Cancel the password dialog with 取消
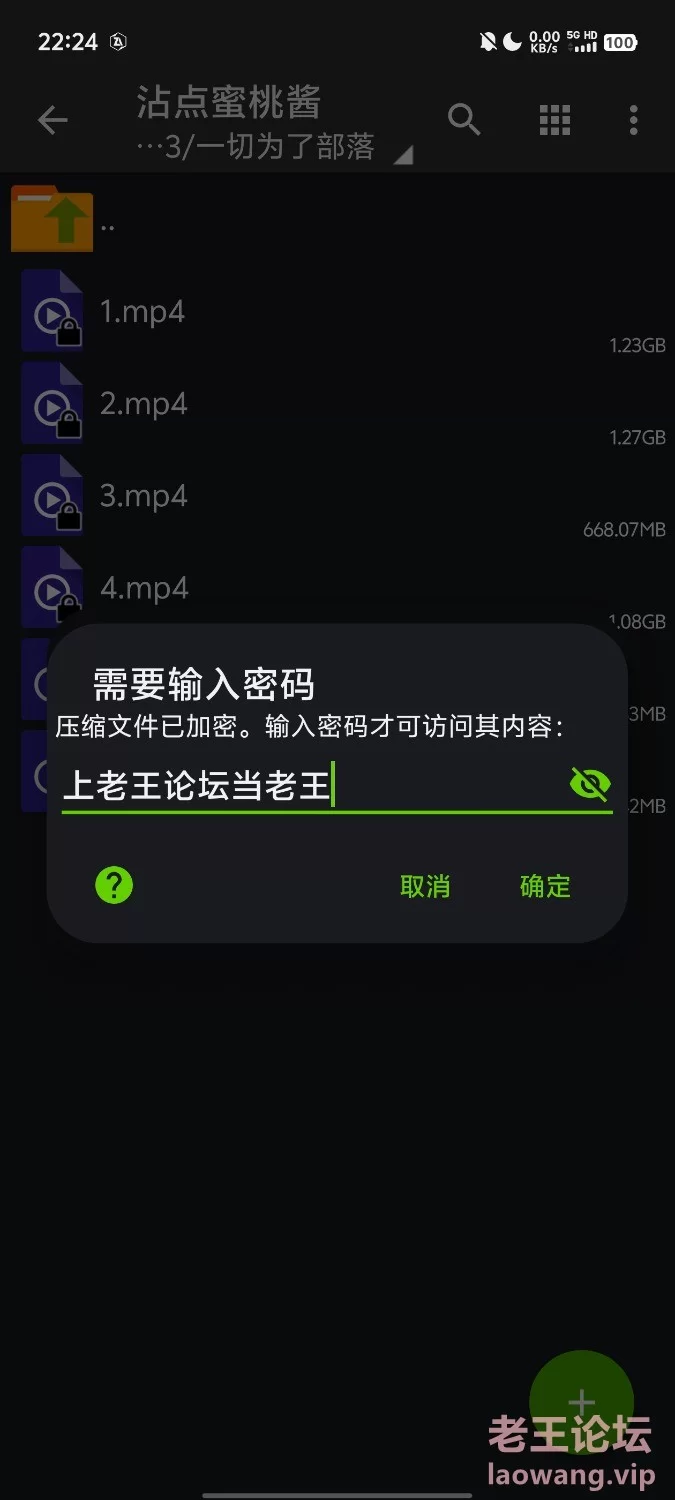This screenshot has height=1500, width=675. click(425, 886)
